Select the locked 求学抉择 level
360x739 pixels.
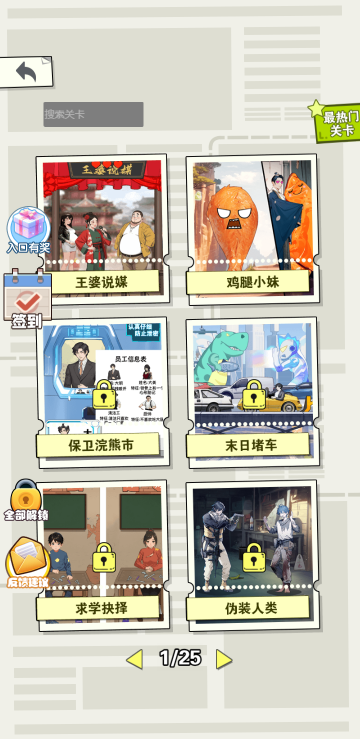[102, 555]
